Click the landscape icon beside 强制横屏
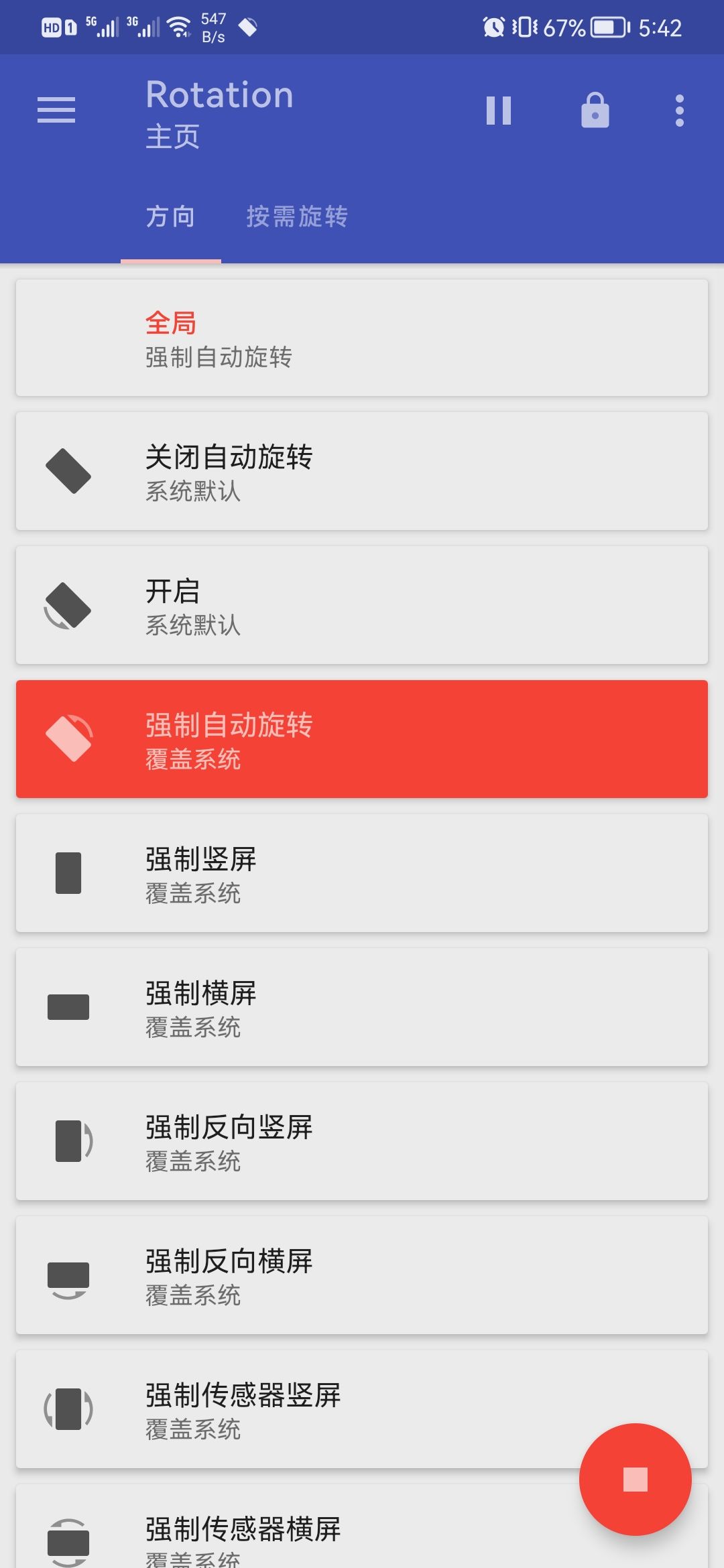 point(67,1007)
